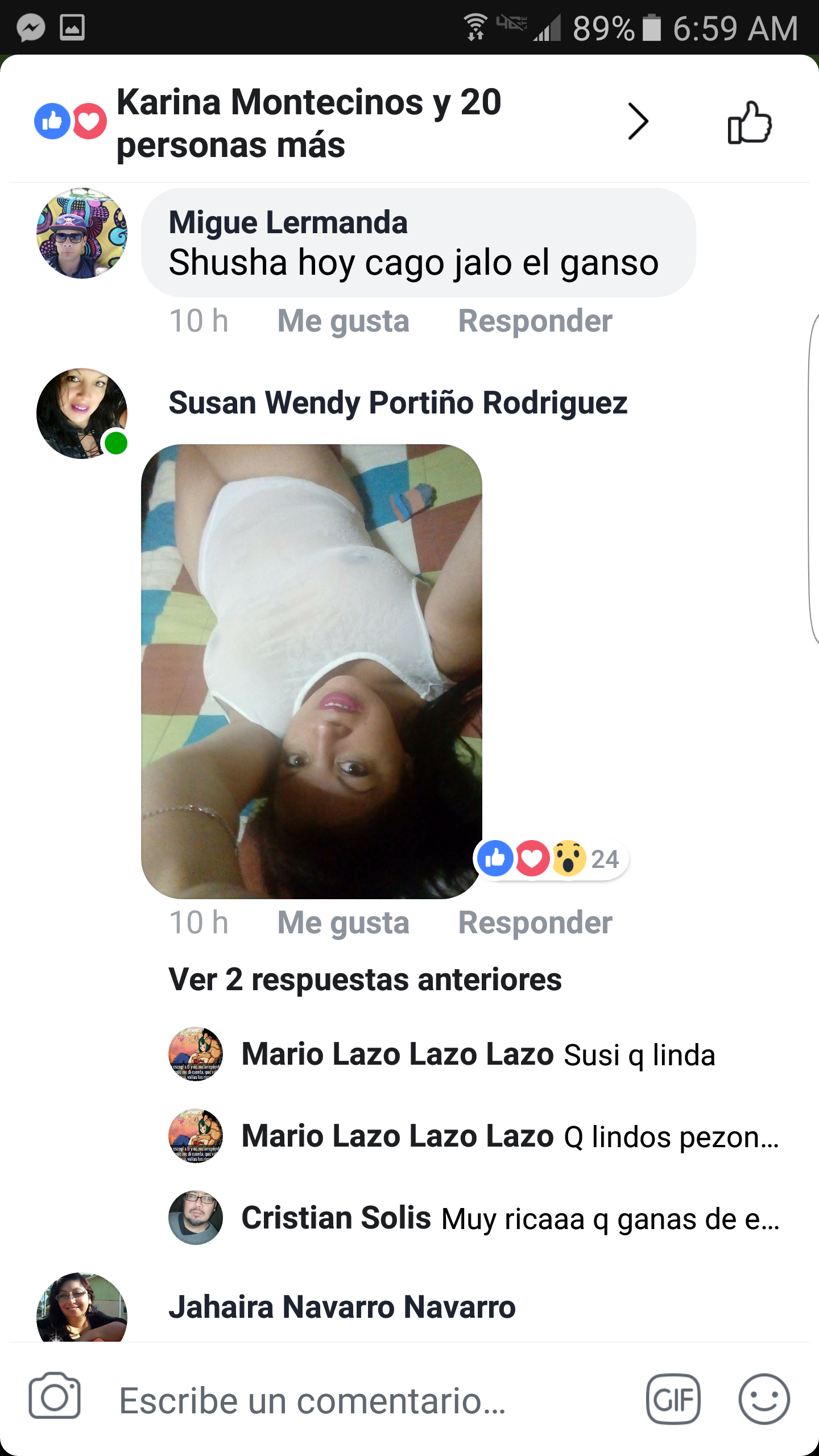819x1456 pixels.
Task: Tap Susan's green online status indicator
Action: pos(115,442)
